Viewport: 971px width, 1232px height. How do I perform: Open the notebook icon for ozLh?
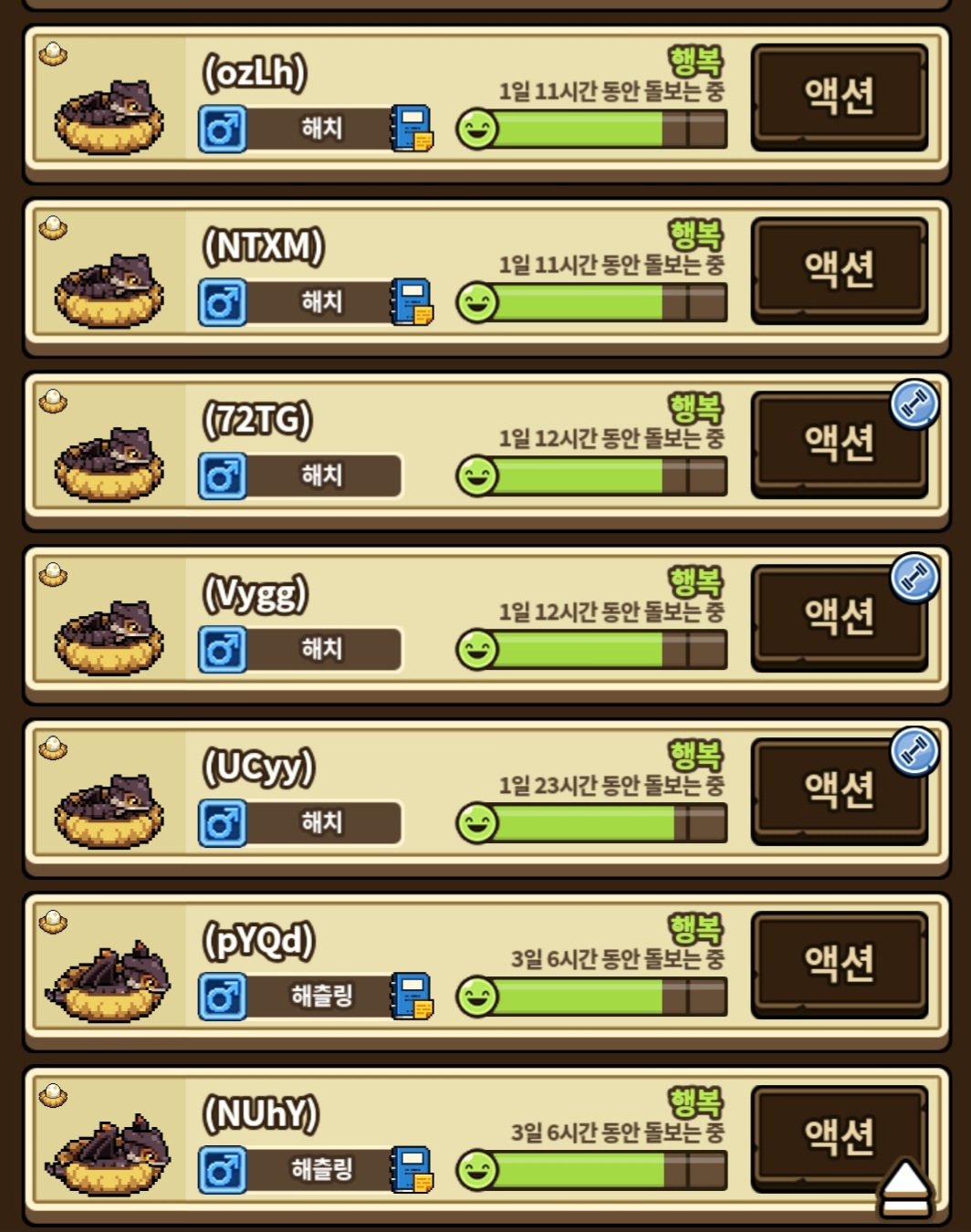point(412,129)
